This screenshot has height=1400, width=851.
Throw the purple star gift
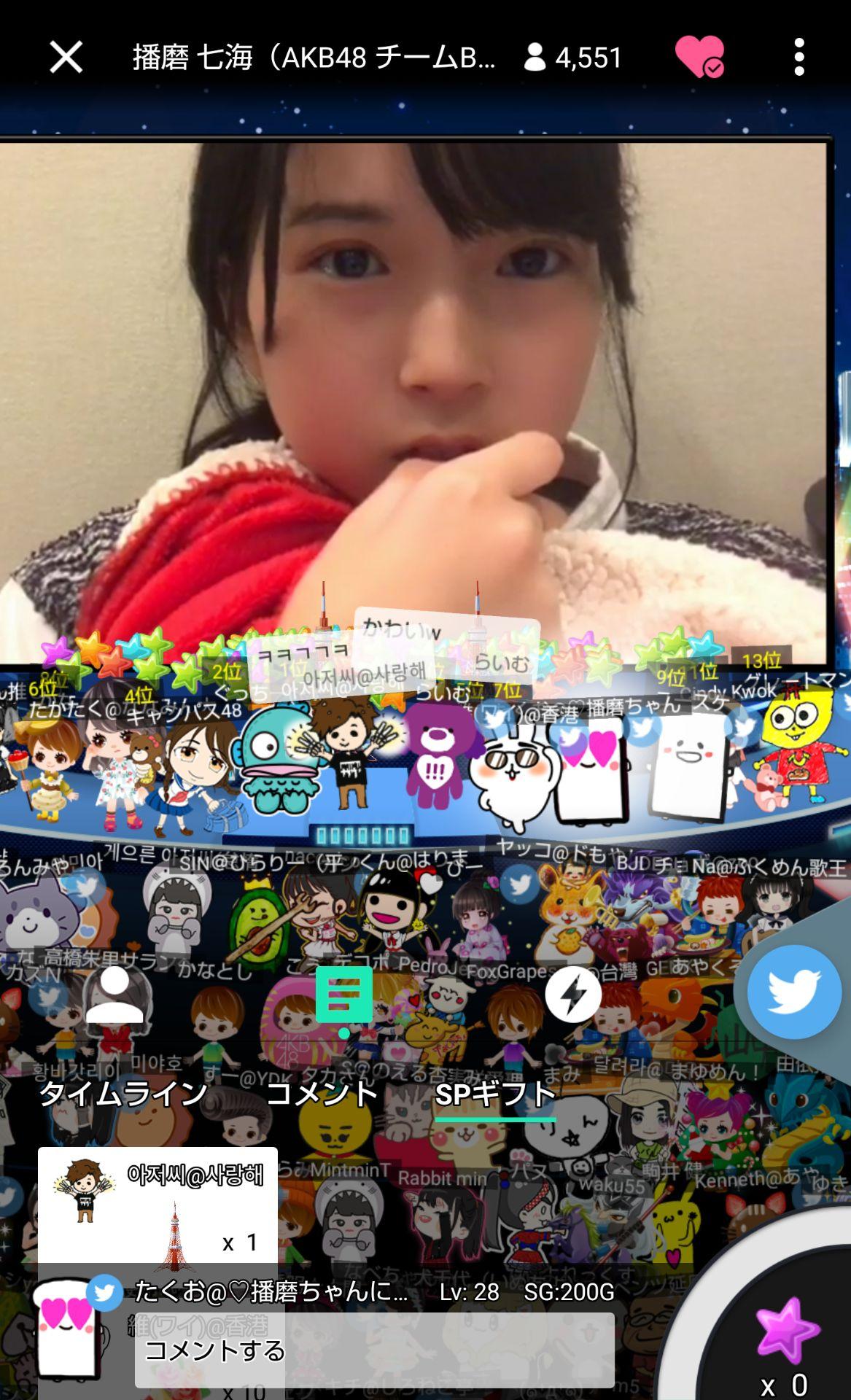point(786,1331)
